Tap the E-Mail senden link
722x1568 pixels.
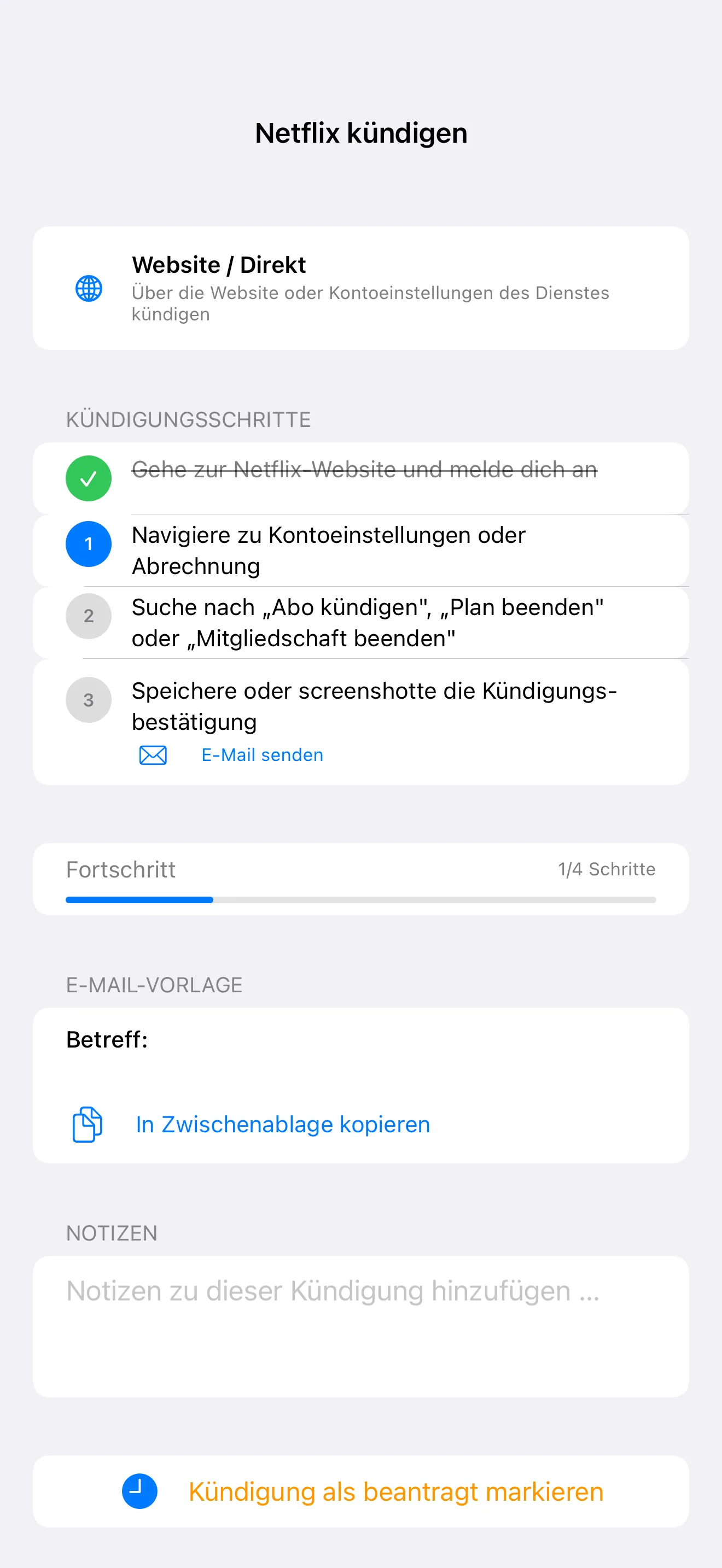click(263, 755)
